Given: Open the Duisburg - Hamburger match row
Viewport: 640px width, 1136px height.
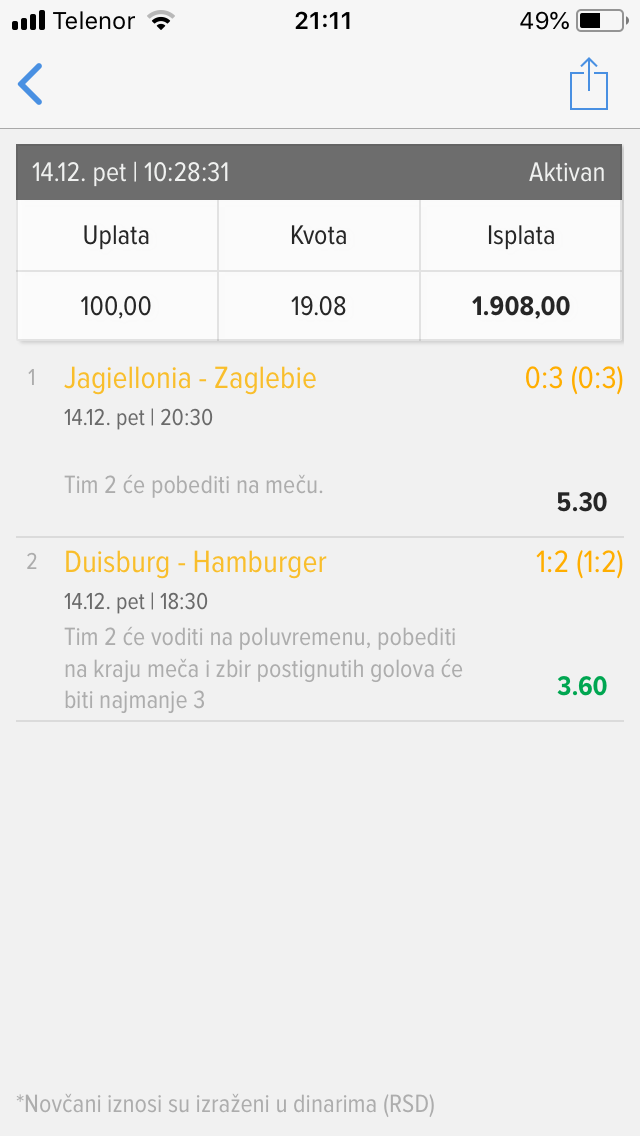Looking at the screenshot, I should click(x=320, y=629).
